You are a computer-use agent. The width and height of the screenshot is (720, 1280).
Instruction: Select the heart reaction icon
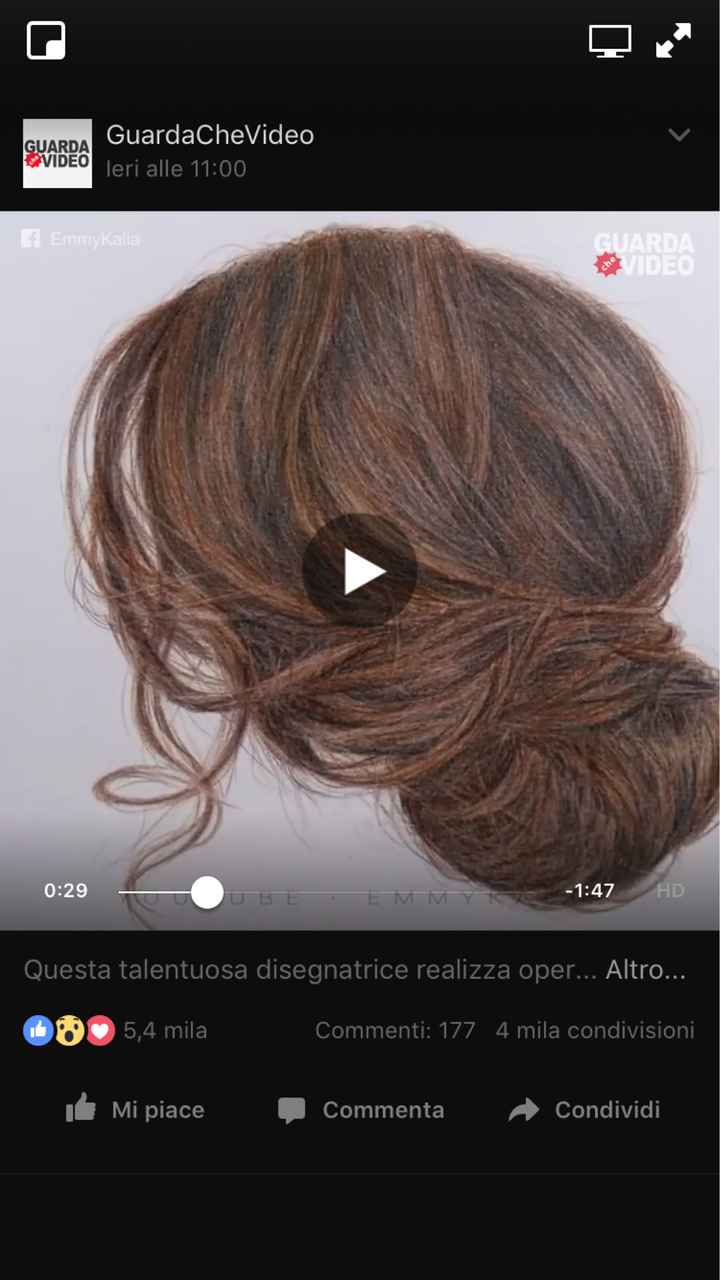click(100, 1030)
